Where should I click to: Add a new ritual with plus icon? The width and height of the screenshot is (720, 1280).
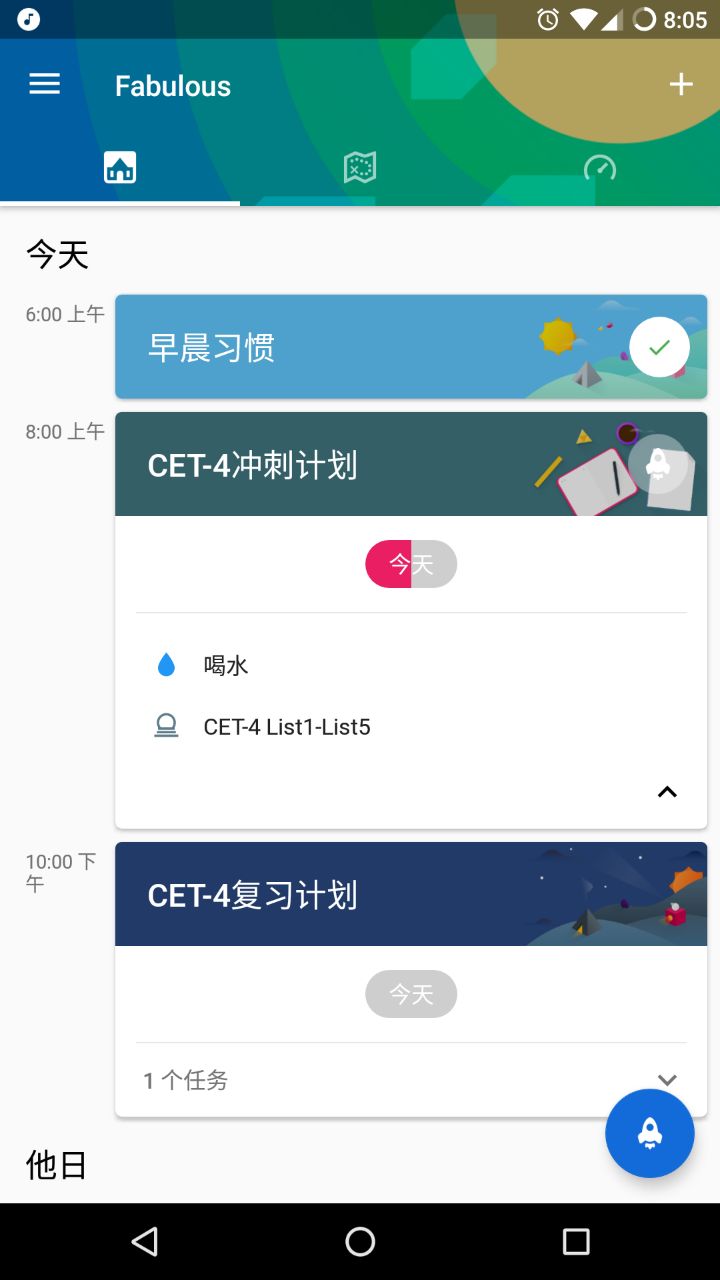point(681,85)
